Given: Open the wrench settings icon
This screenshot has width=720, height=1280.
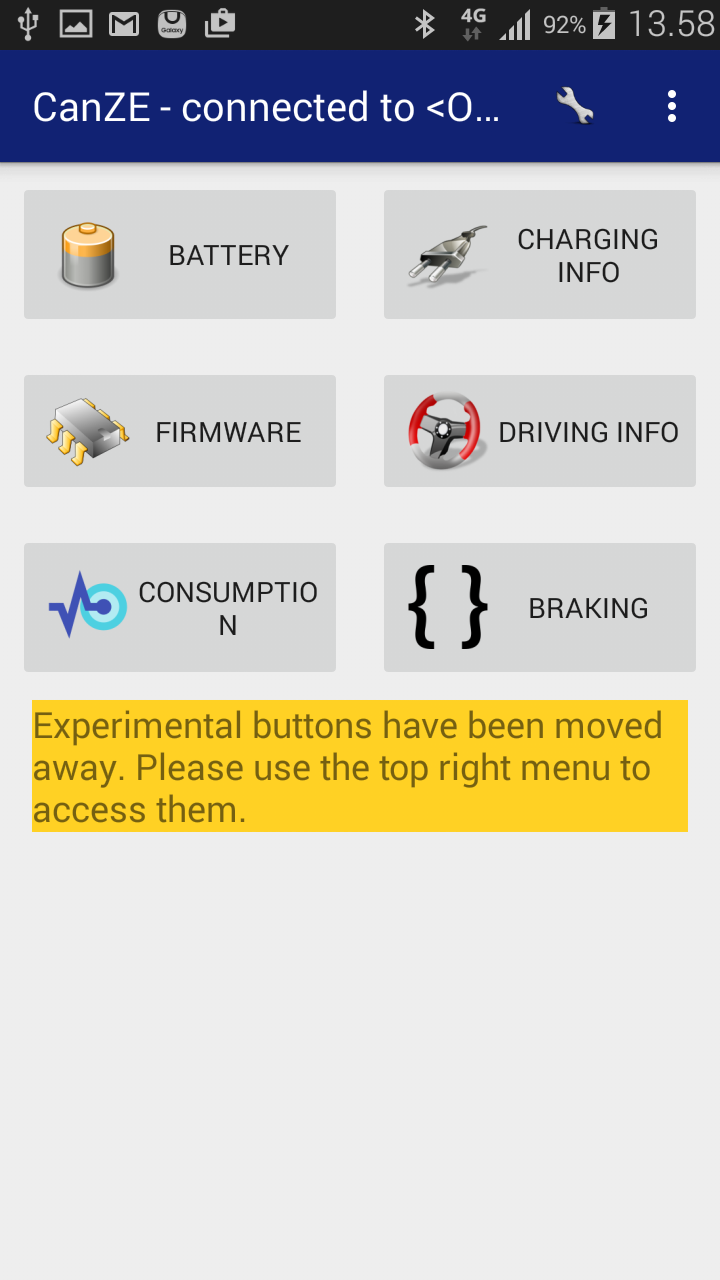Looking at the screenshot, I should click(575, 106).
